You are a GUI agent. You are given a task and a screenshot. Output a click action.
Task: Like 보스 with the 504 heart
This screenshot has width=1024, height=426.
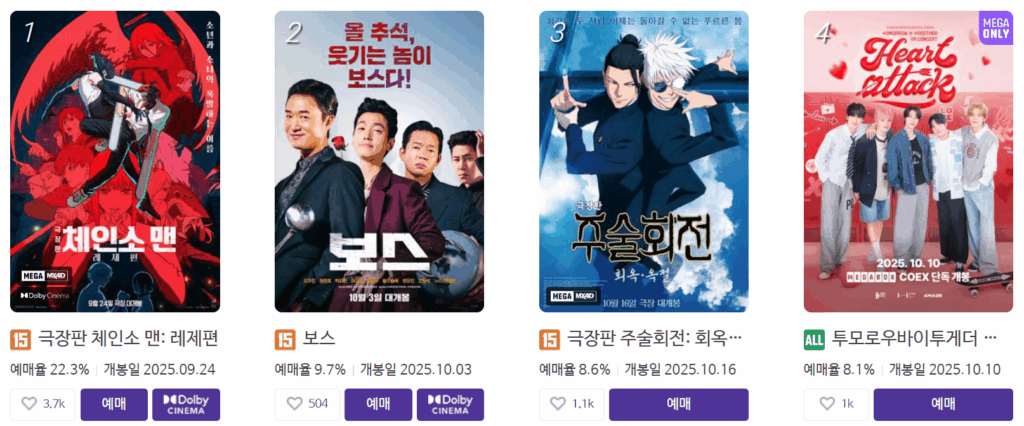click(307, 404)
